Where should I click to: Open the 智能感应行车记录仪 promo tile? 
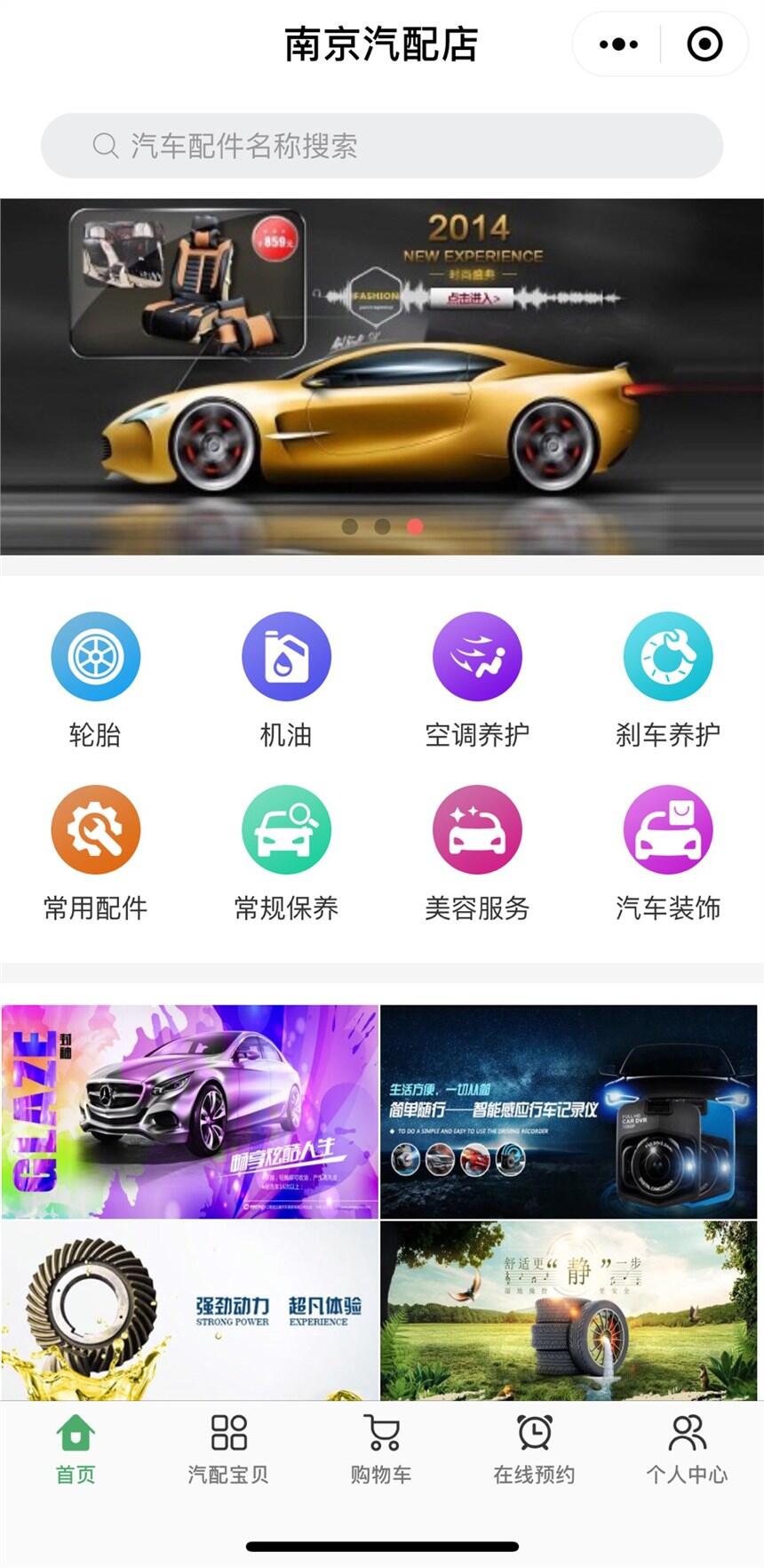click(x=569, y=1111)
